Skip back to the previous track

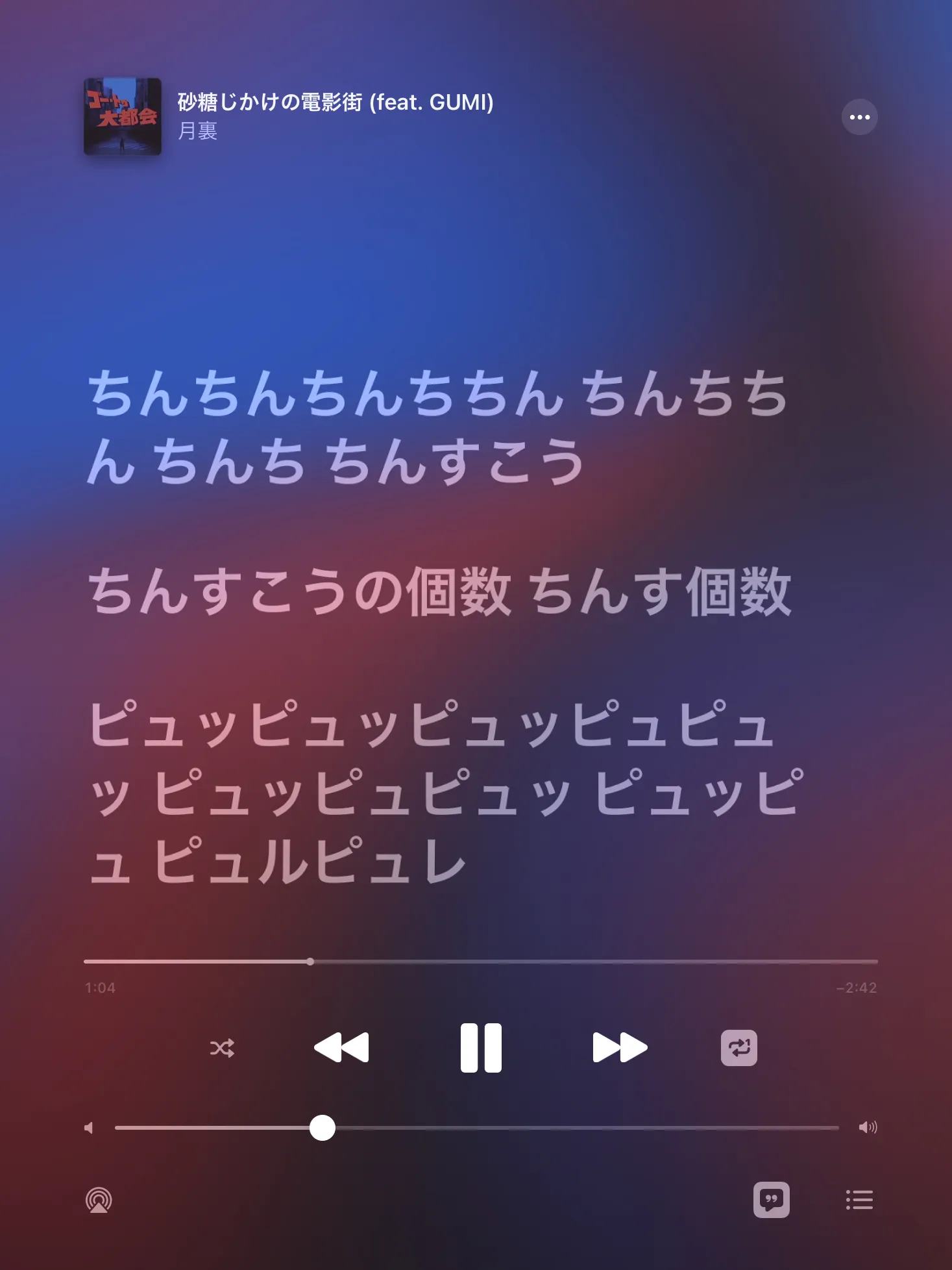pos(341,1047)
